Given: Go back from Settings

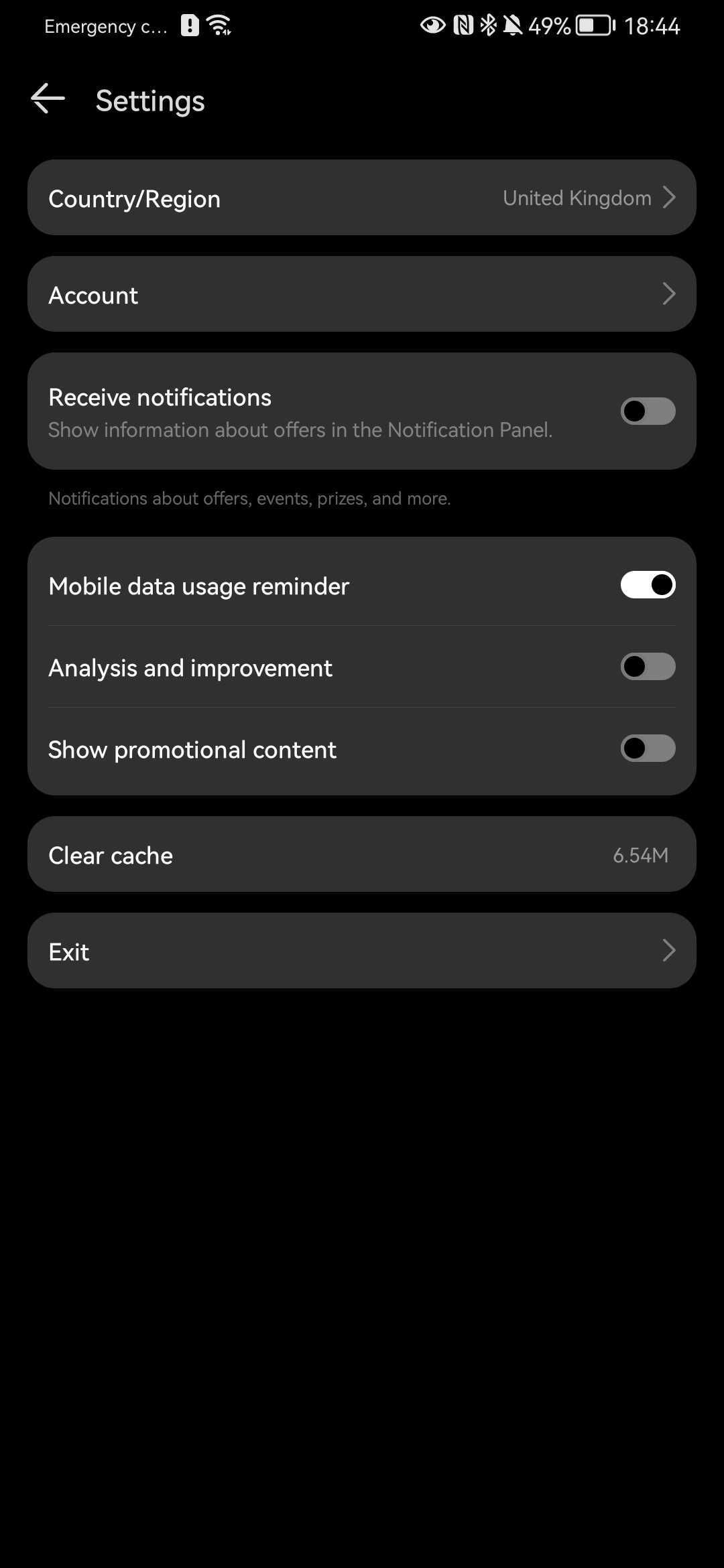Looking at the screenshot, I should (x=48, y=99).
